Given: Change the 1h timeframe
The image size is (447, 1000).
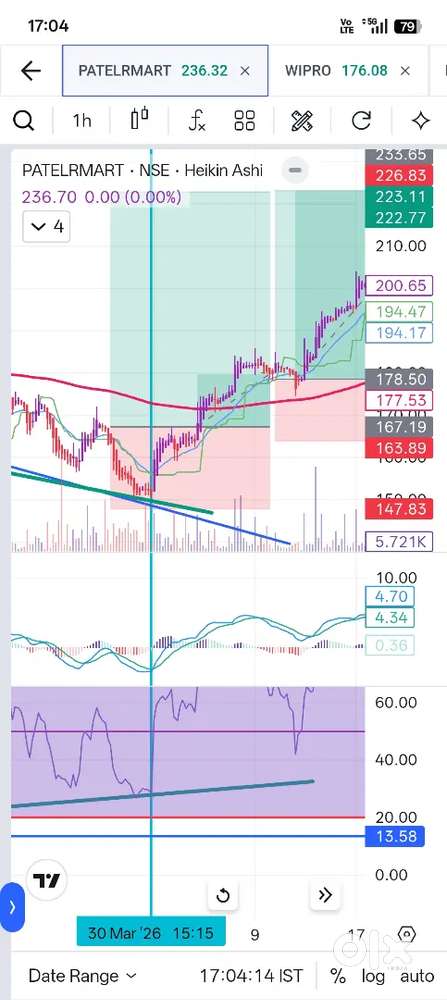Looking at the screenshot, I should pyautogui.click(x=82, y=120).
